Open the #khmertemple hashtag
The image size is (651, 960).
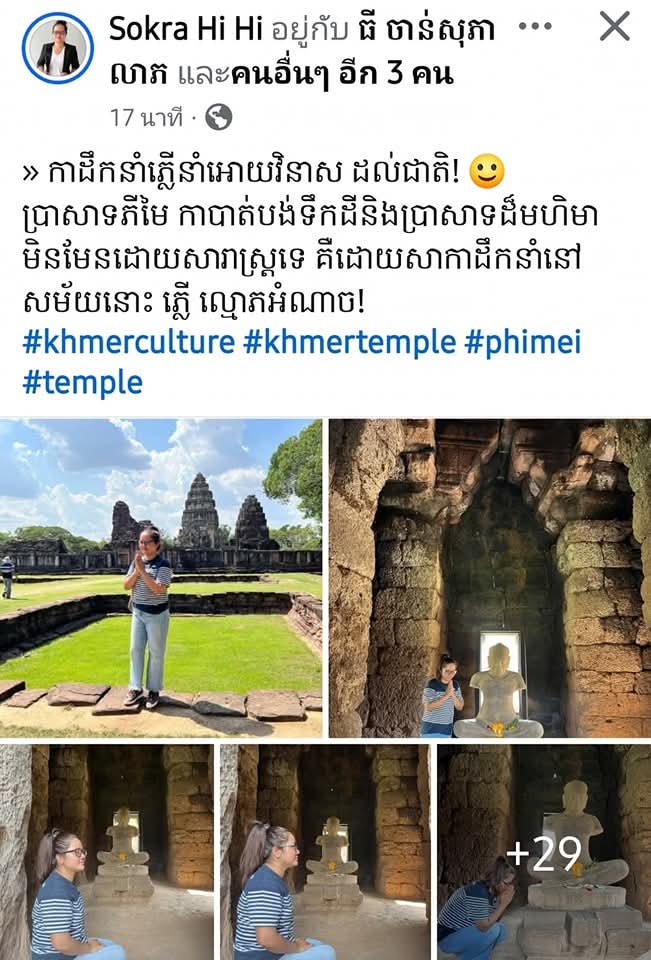click(x=349, y=343)
